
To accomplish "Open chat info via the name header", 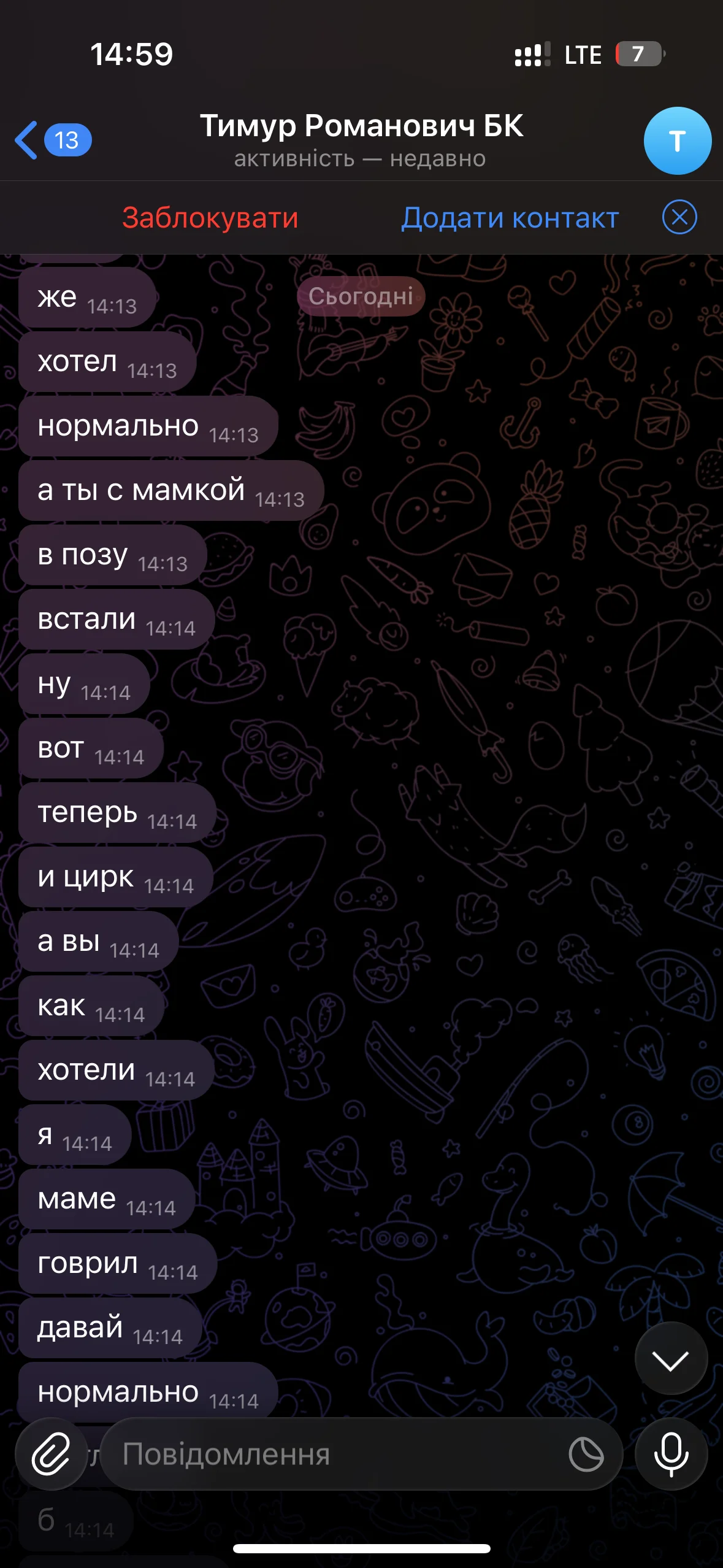I will pos(361,140).
